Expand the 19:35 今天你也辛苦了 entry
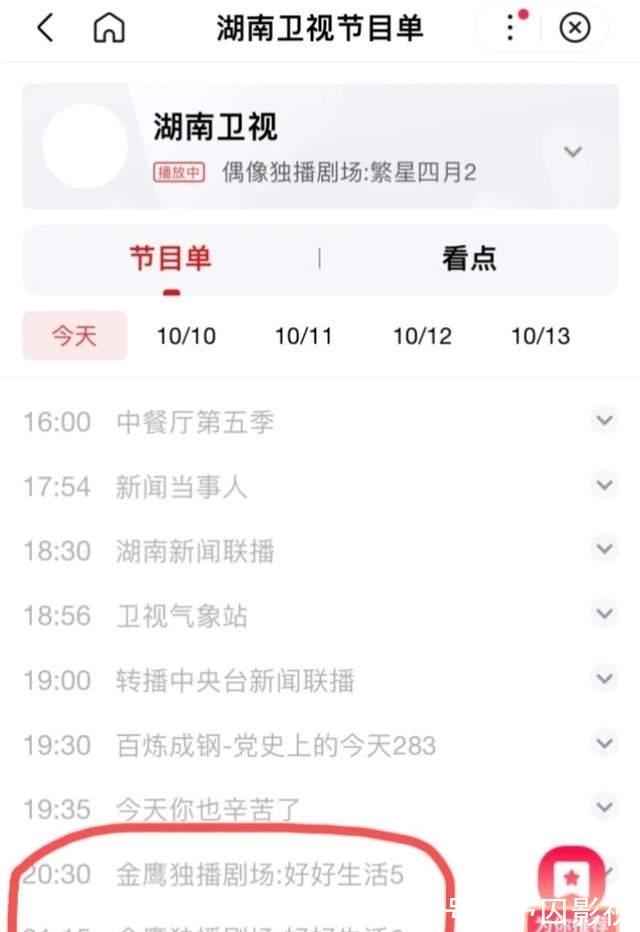 click(603, 807)
